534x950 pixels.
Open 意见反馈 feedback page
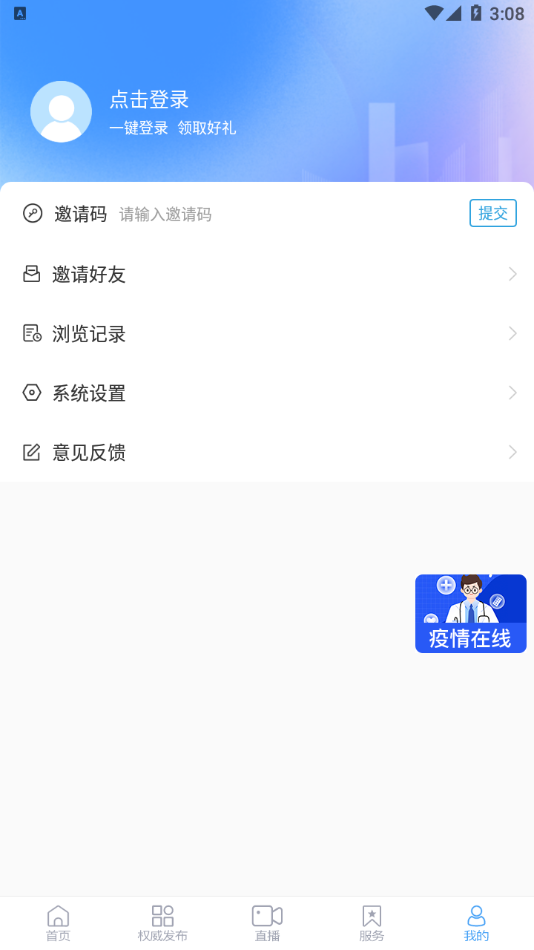point(267,453)
